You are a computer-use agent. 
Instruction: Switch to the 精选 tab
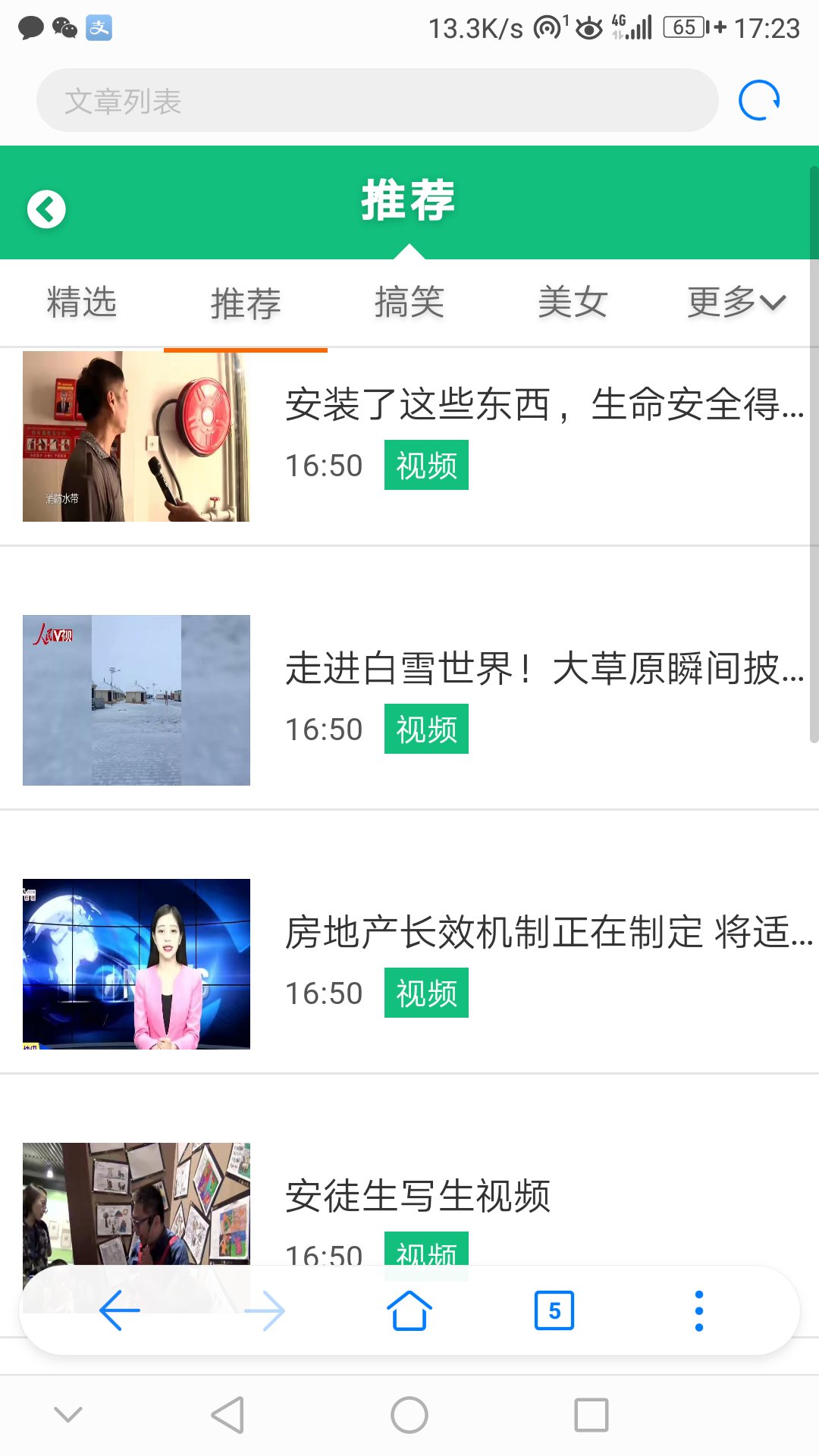pyautogui.click(x=82, y=303)
